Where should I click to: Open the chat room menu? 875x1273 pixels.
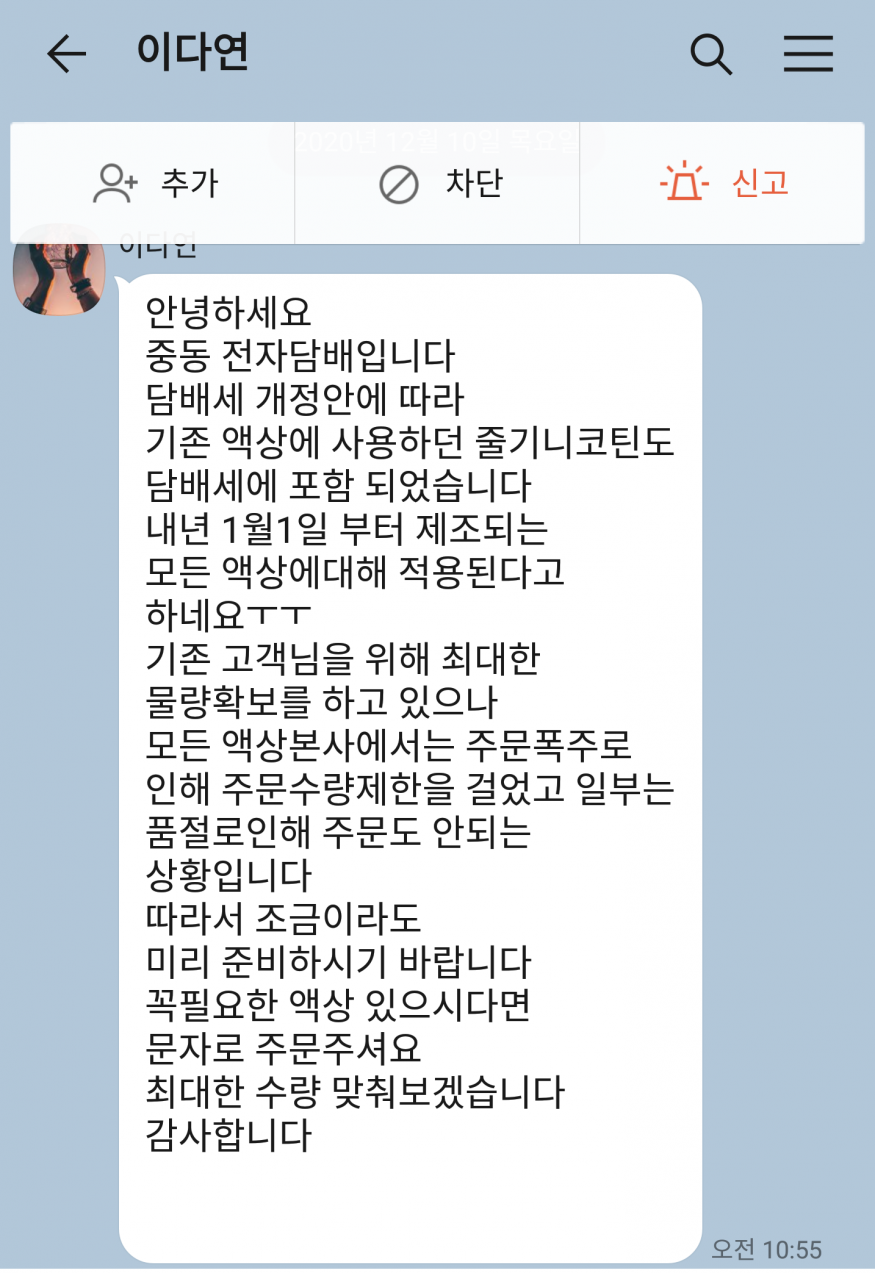pyautogui.click(x=808, y=54)
